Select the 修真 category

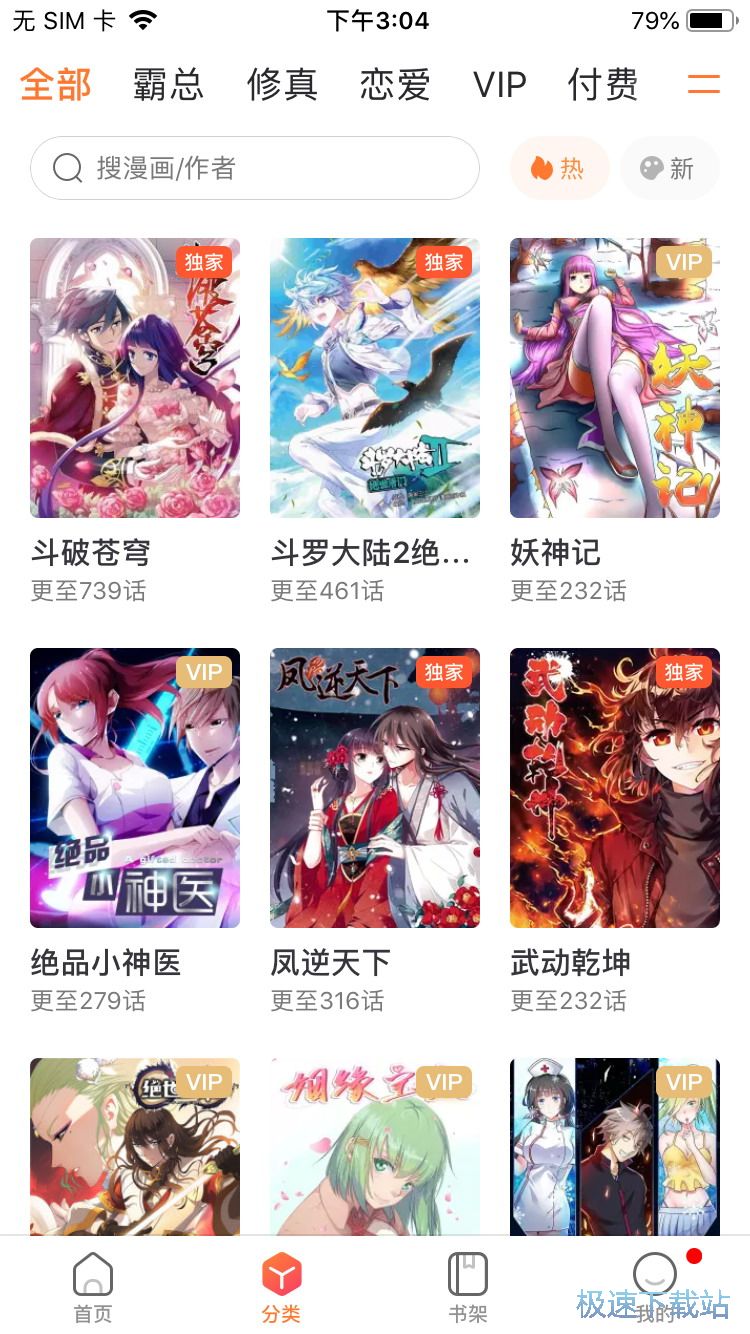point(282,84)
